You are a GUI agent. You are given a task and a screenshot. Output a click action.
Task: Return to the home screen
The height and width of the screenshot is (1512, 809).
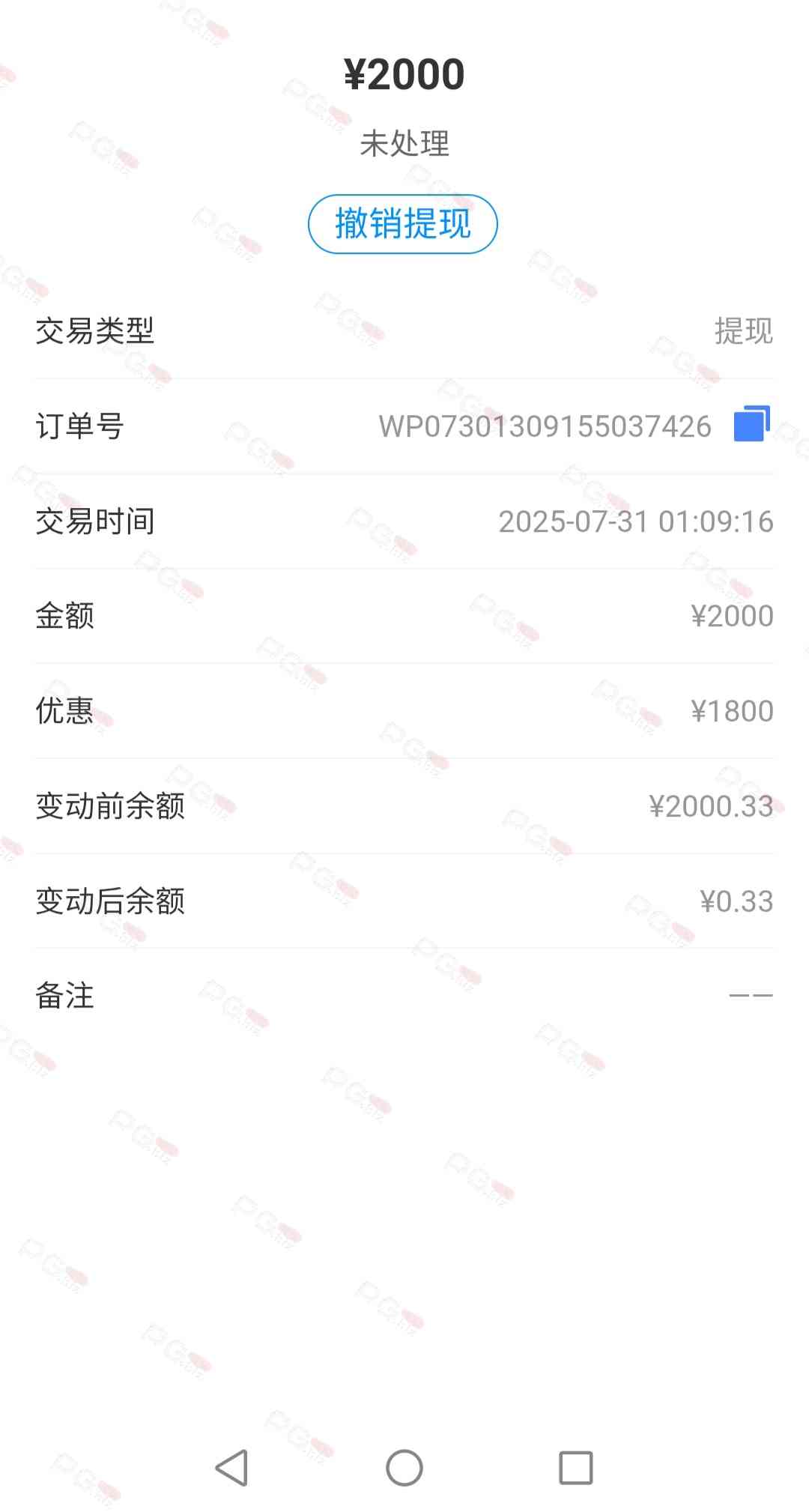coord(404,1467)
